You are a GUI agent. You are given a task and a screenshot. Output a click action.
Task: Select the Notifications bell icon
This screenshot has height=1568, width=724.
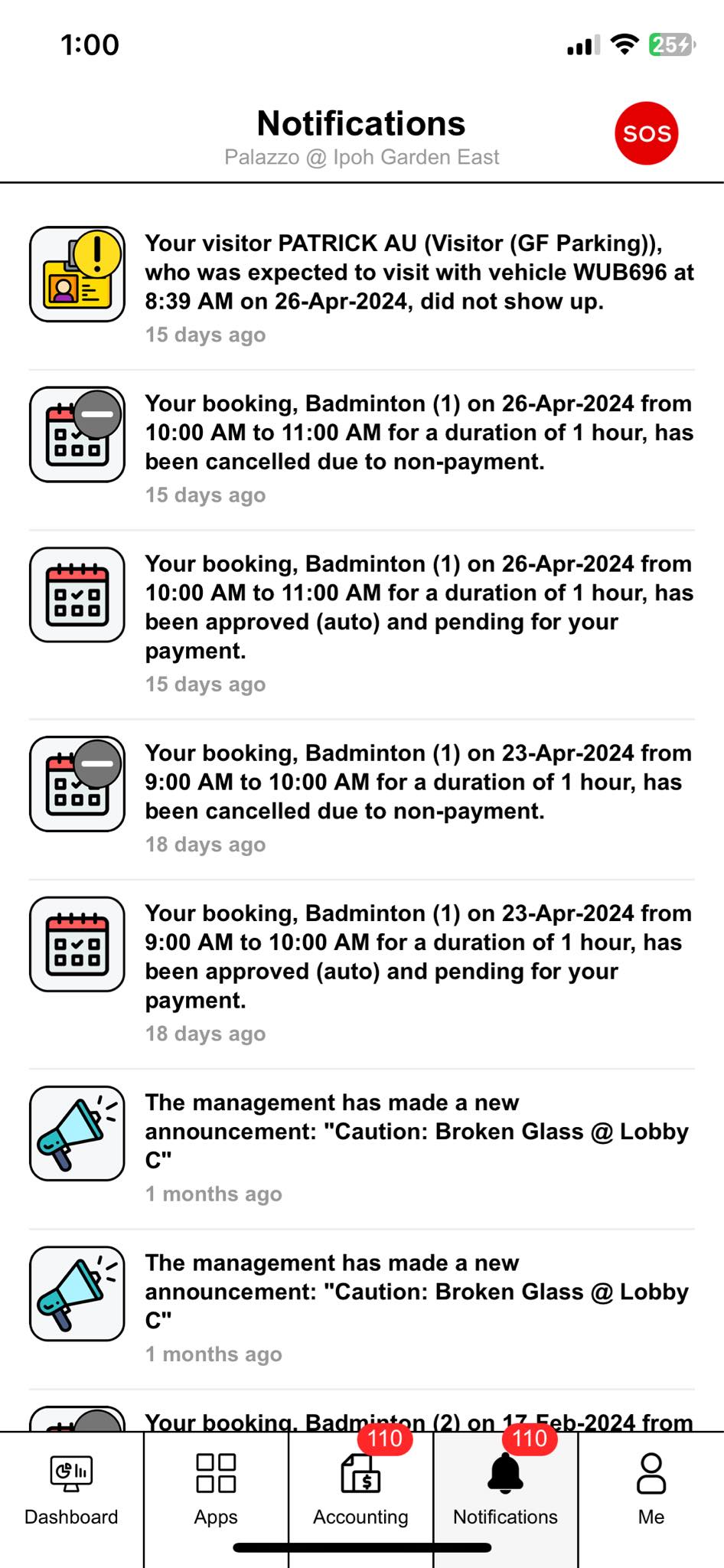(x=504, y=1476)
